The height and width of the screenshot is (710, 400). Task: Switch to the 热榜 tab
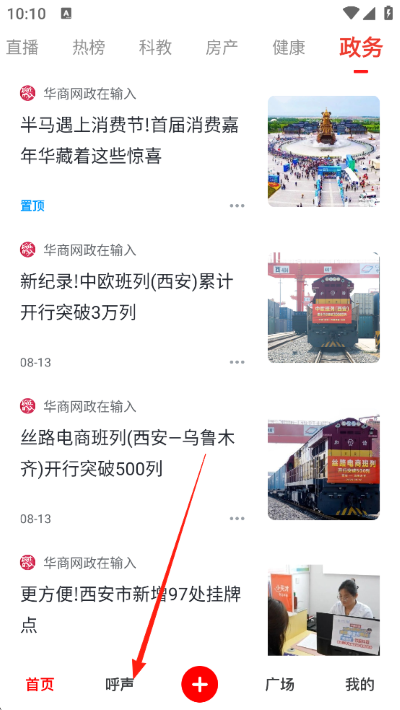(89, 48)
